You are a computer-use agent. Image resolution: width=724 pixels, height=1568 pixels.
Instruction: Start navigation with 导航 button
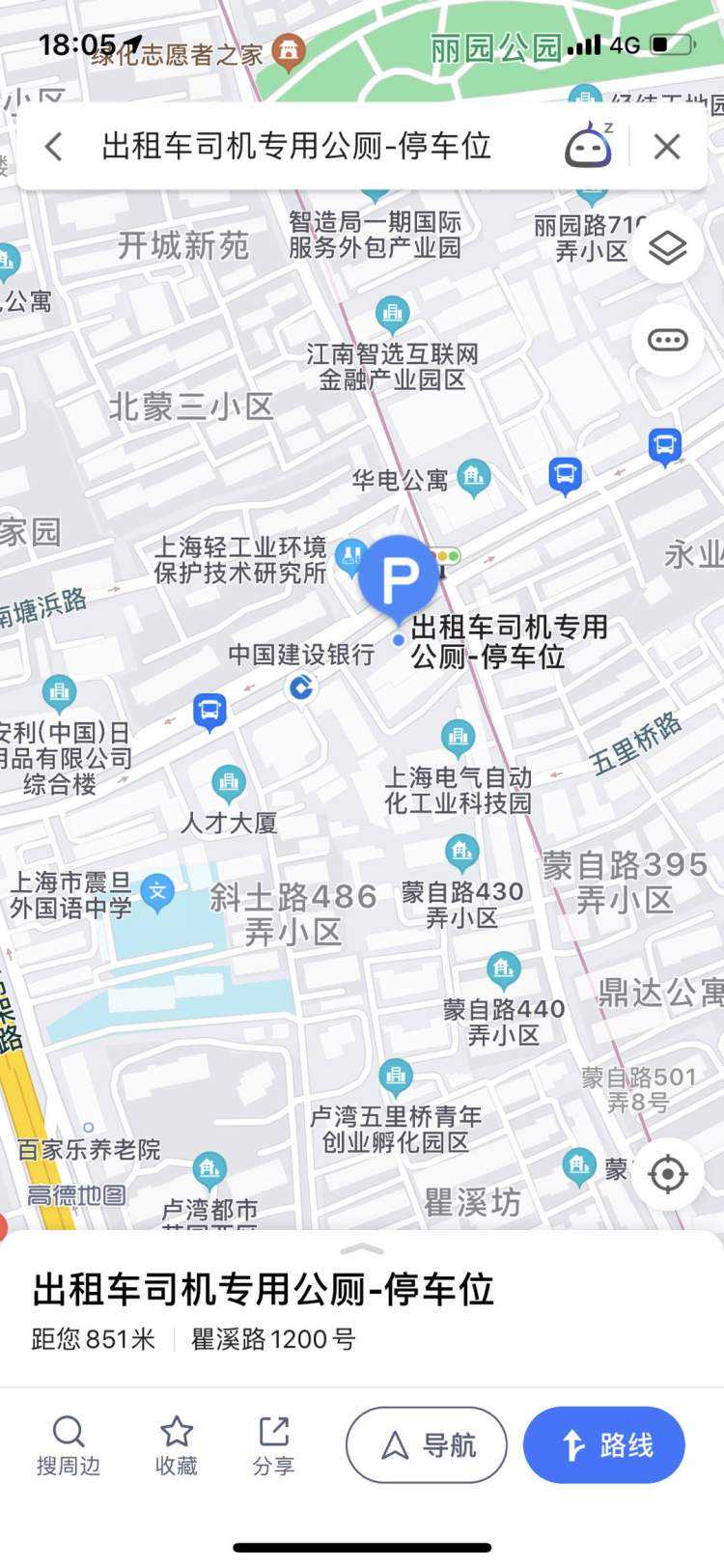click(x=427, y=1444)
